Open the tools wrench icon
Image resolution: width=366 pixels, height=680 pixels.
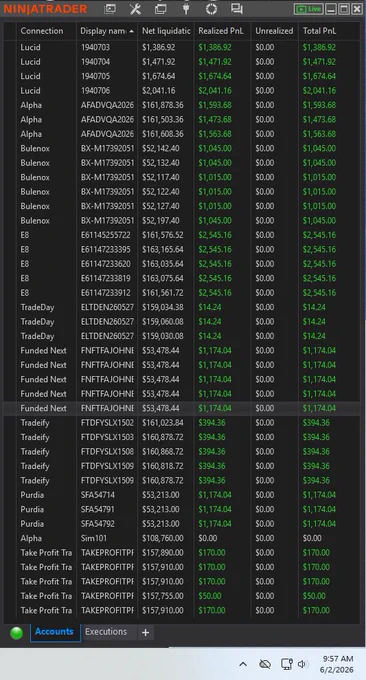coord(135,9)
